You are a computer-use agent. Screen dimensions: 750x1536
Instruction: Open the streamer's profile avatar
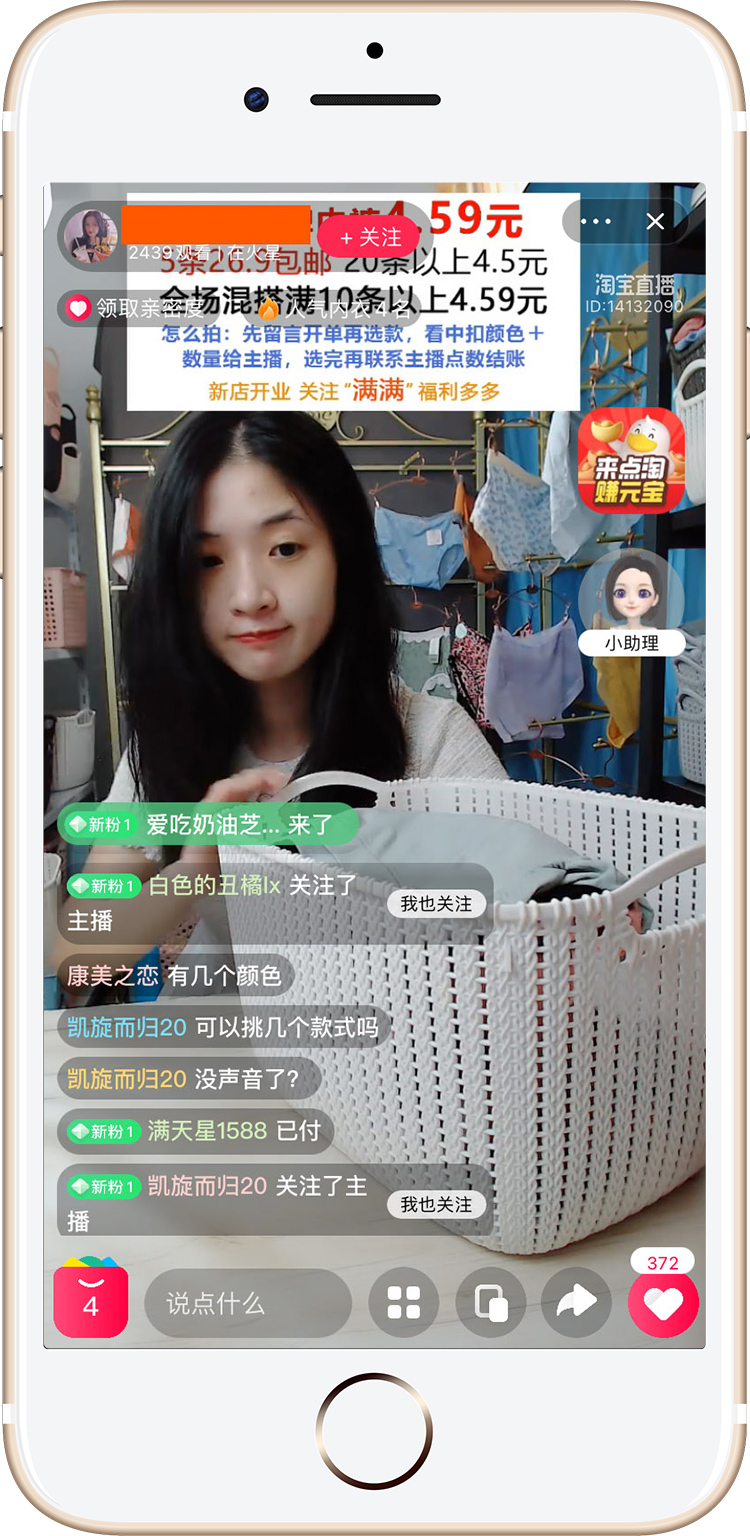pyautogui.click(x=90, y=236)
